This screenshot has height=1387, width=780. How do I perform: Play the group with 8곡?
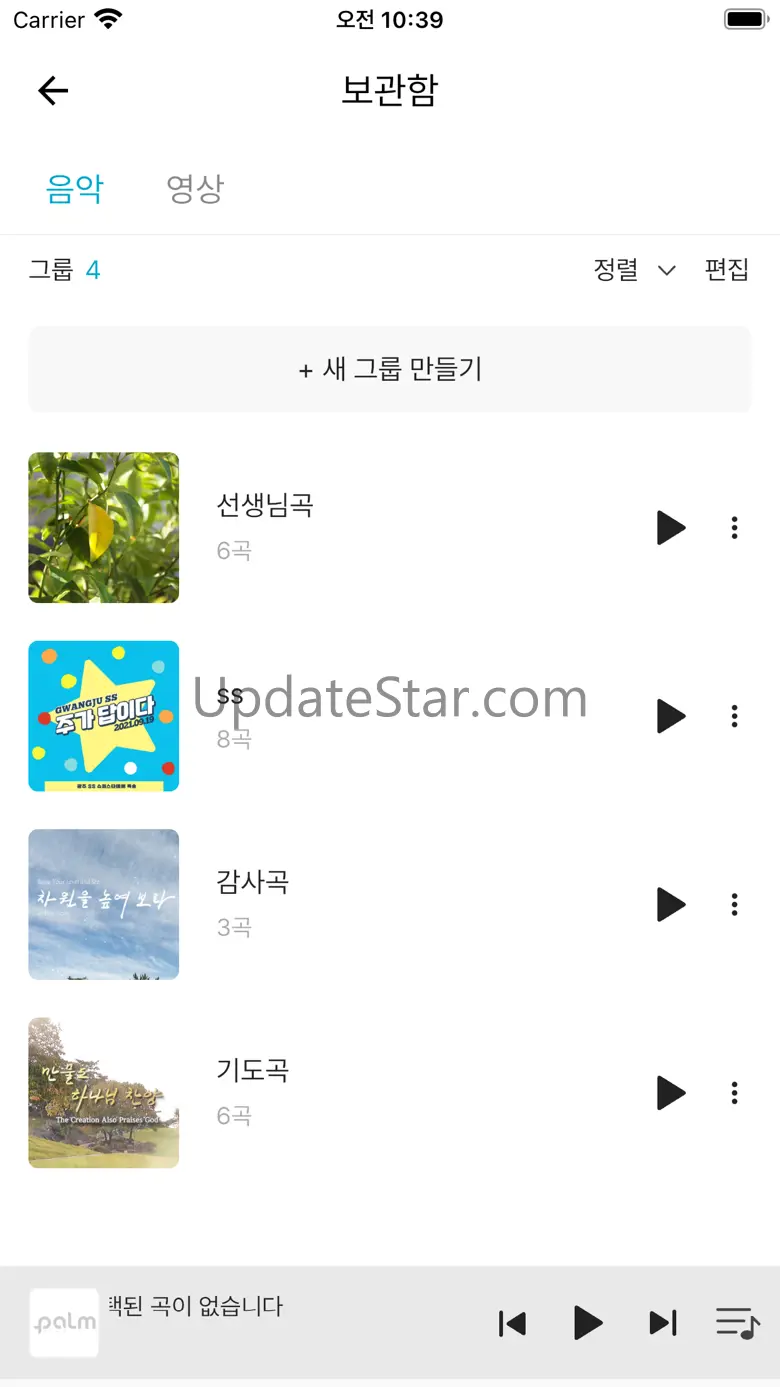pyautogui.click(x=671, y=716)
